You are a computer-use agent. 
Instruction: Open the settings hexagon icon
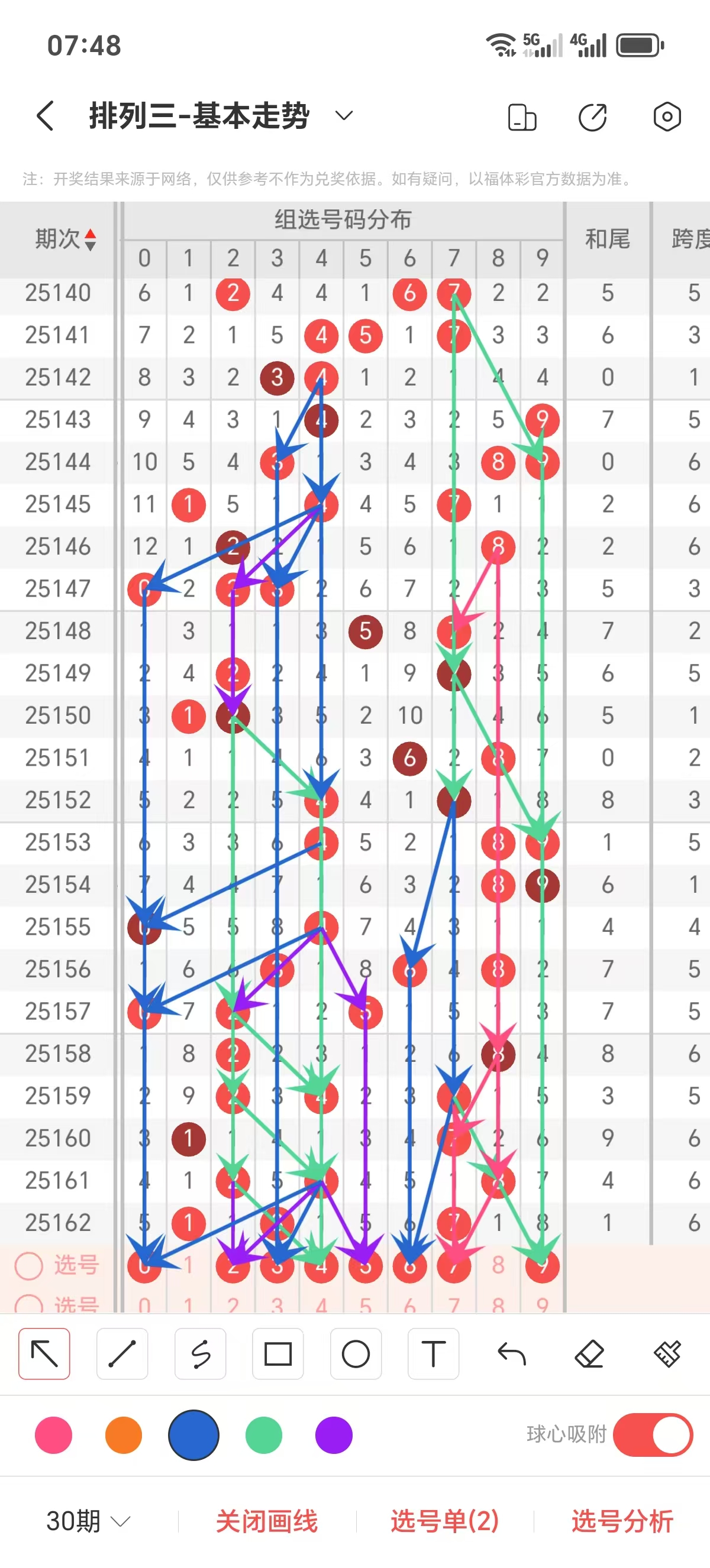[667, 116]
